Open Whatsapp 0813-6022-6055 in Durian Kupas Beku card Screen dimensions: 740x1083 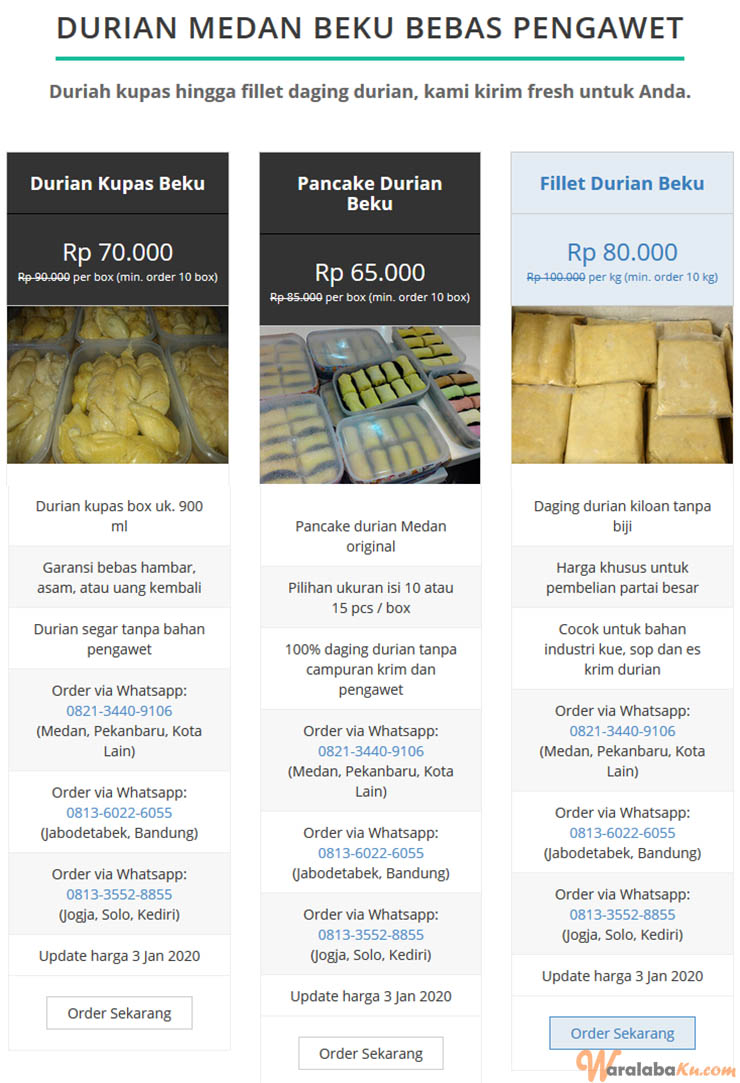point(119,813)
